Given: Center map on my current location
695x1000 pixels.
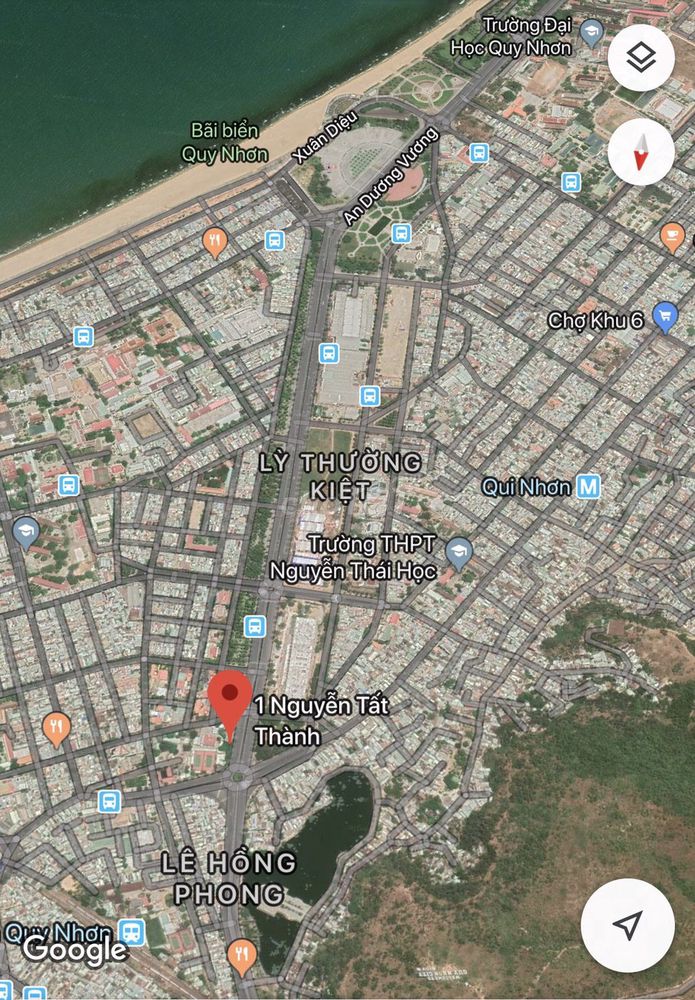Looking at the screenshot, I should click(627, 926).
